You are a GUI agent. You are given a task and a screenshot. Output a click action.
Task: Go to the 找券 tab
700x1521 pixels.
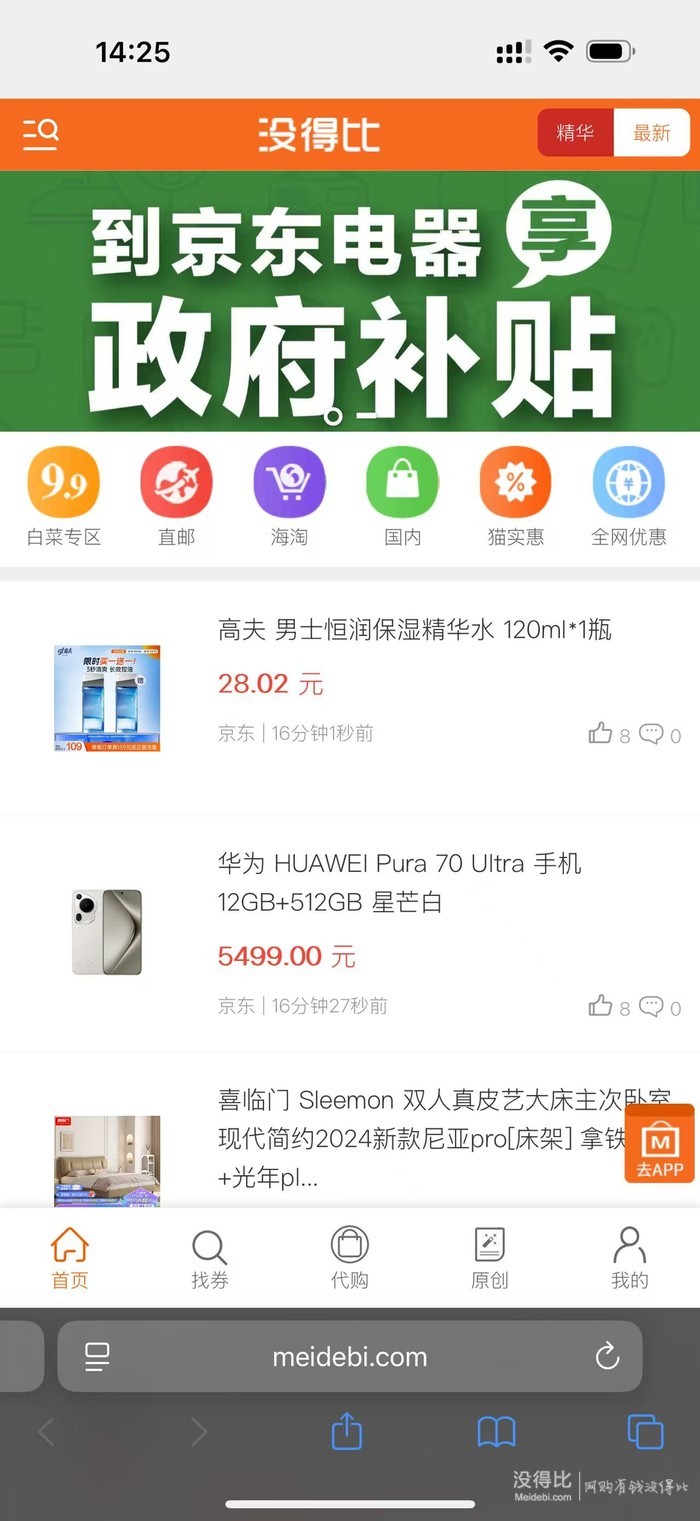(209, 1258)
